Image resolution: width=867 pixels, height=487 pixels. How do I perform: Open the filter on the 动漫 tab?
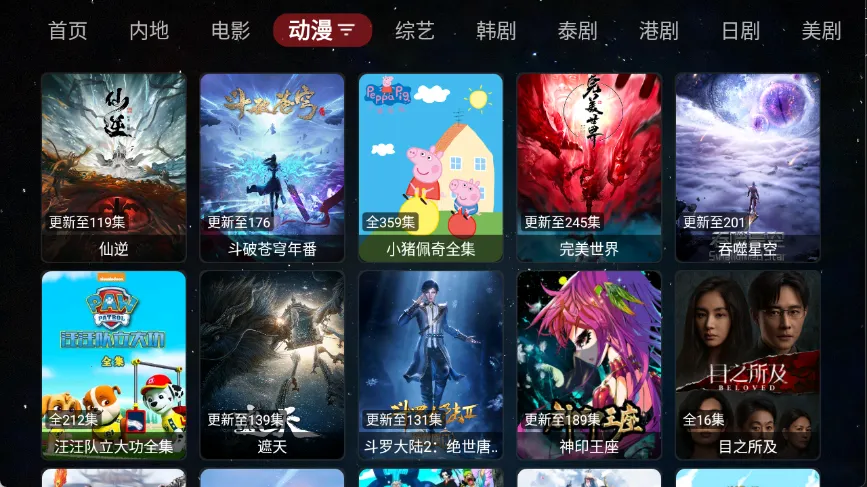click(347, 31)
